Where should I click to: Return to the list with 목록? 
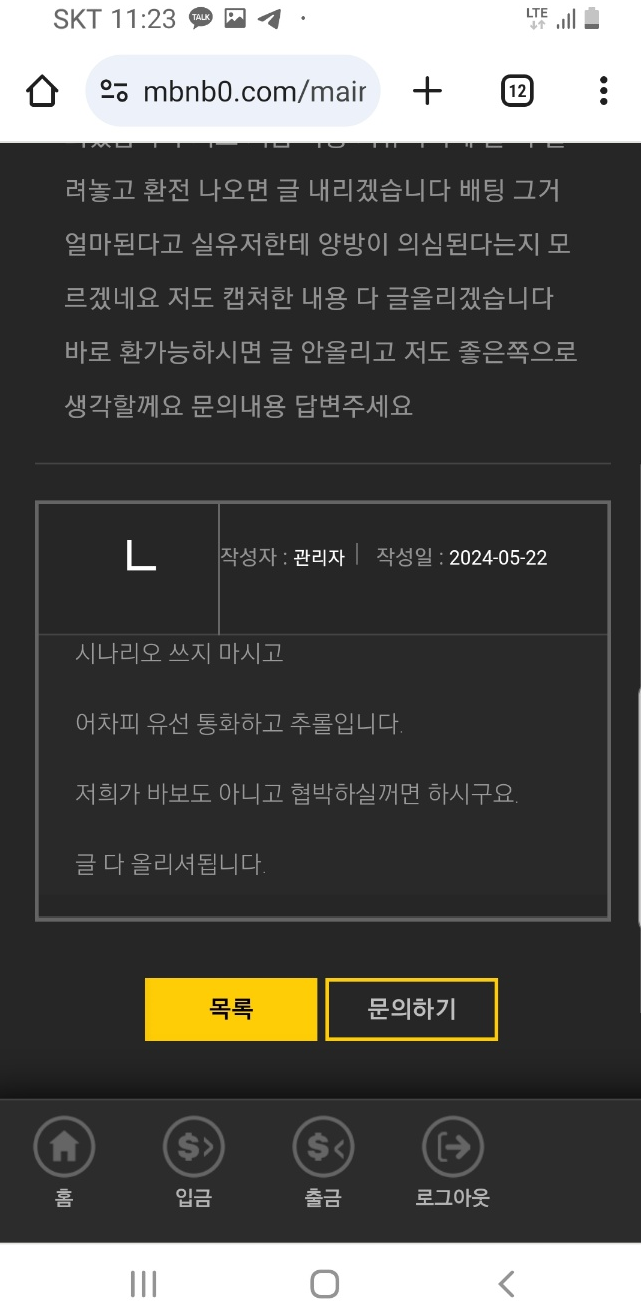click(231, 1009)
